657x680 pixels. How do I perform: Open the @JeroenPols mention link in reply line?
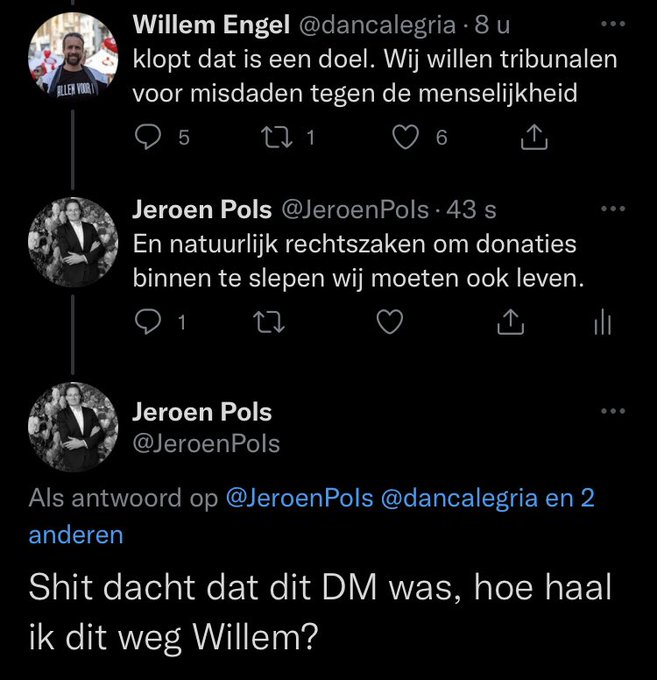[x=301, y=498]
